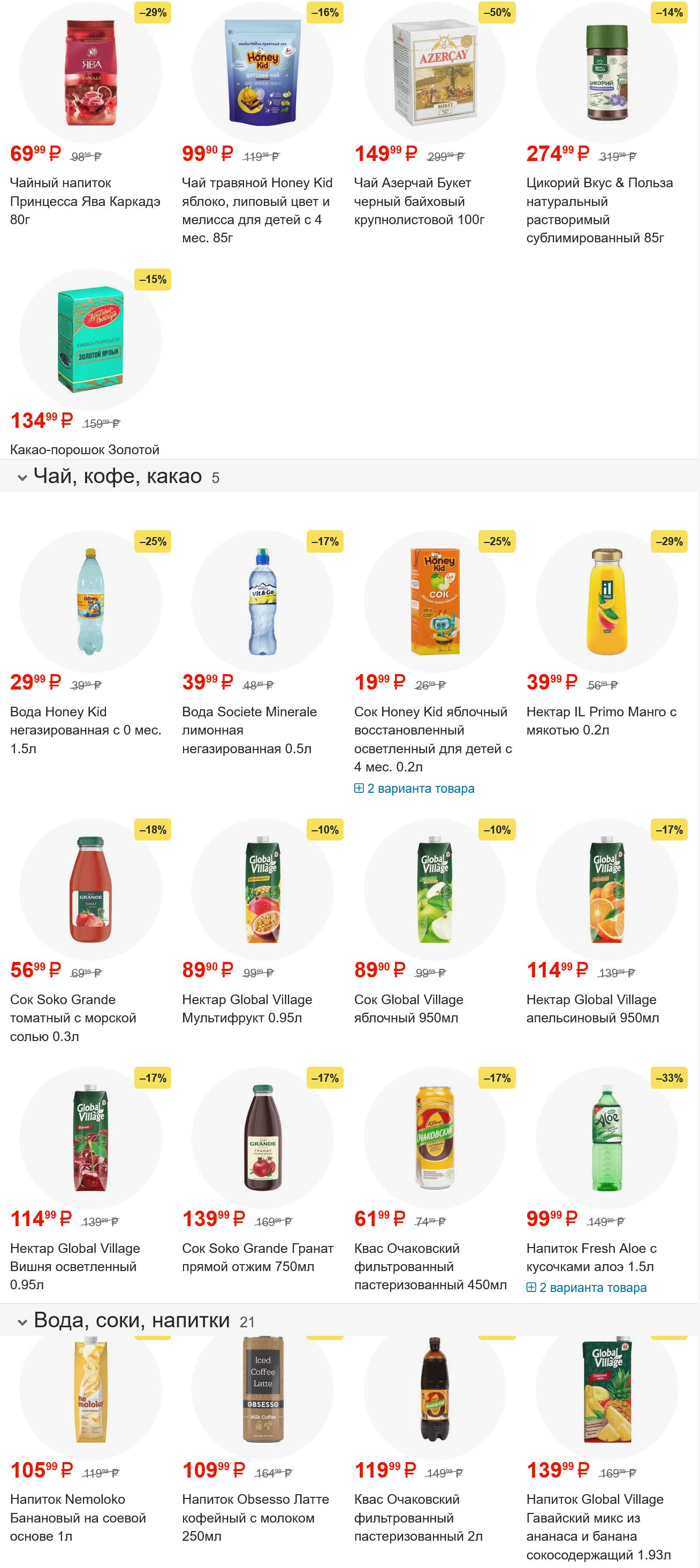Open Какао-порошок Золотой ярлык card

85,449
